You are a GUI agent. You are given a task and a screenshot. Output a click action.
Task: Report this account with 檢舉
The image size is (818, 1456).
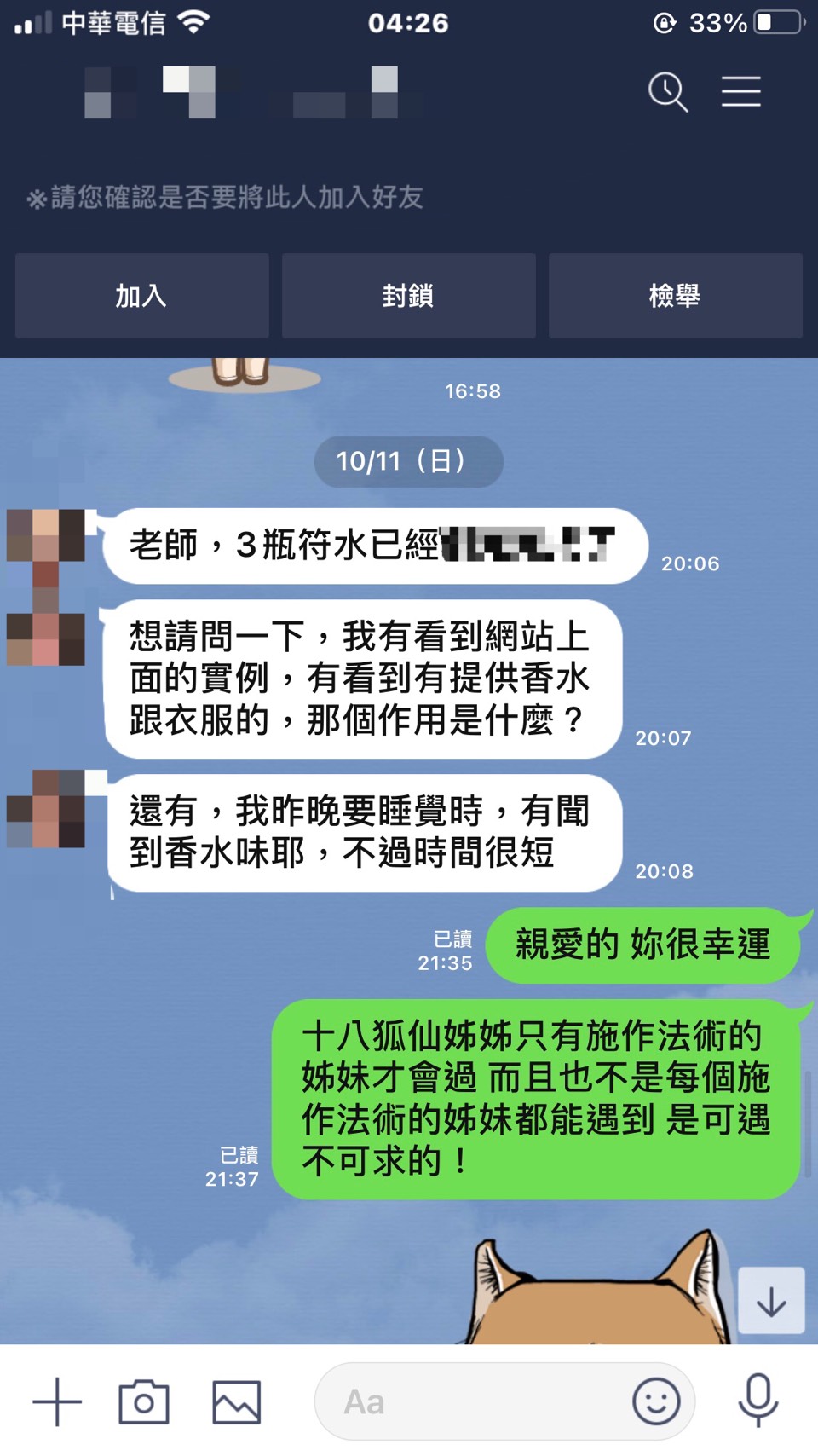[x=675, y=296]
